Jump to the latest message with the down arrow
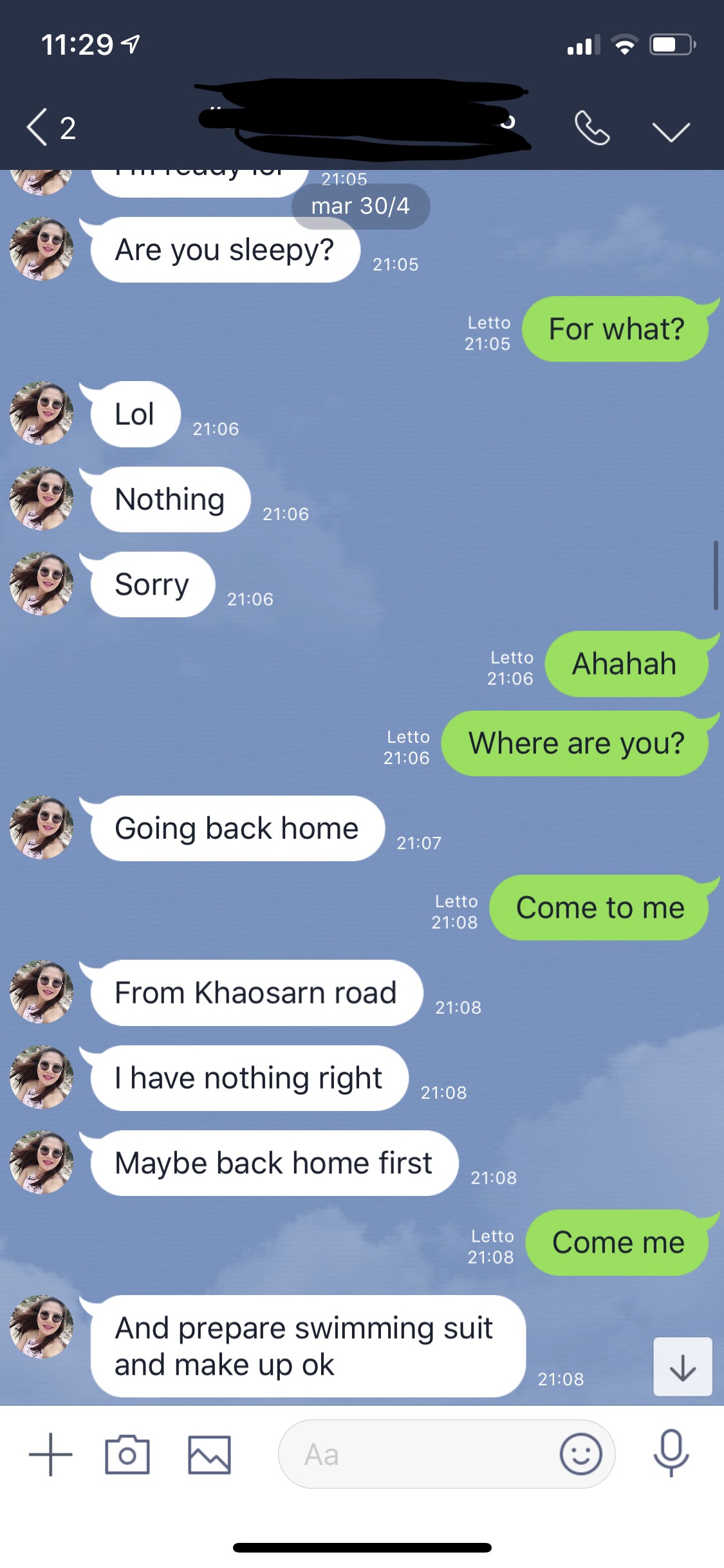The width and height of the screenshot is (724, 1568). pyautogui.click(x=682, y=1366)
